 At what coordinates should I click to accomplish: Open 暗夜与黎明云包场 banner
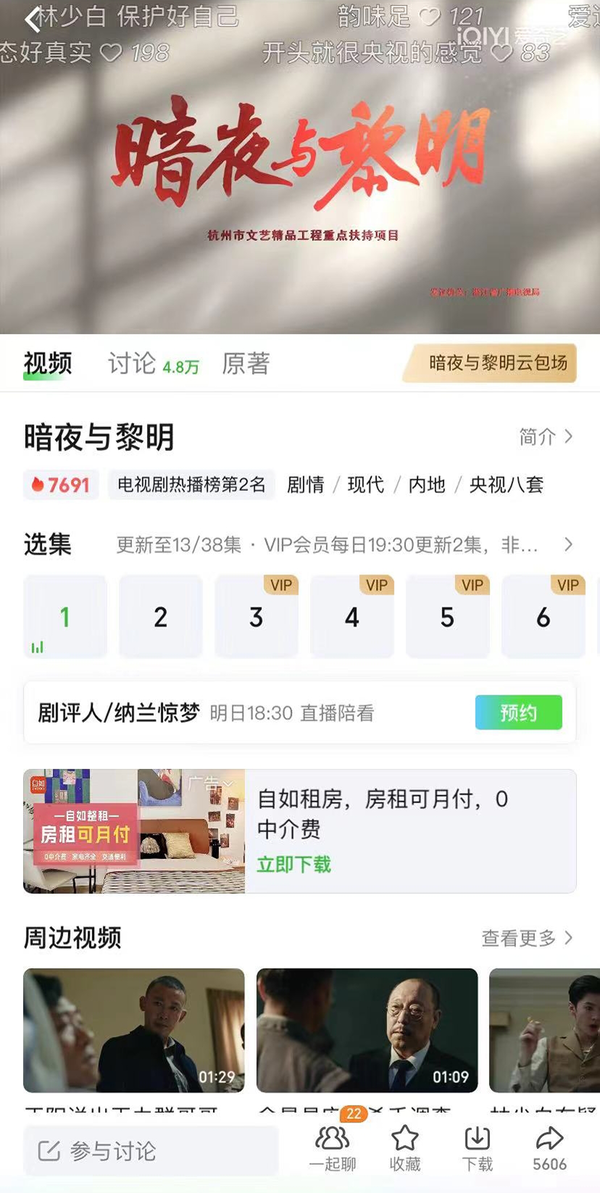pos(498,363)
